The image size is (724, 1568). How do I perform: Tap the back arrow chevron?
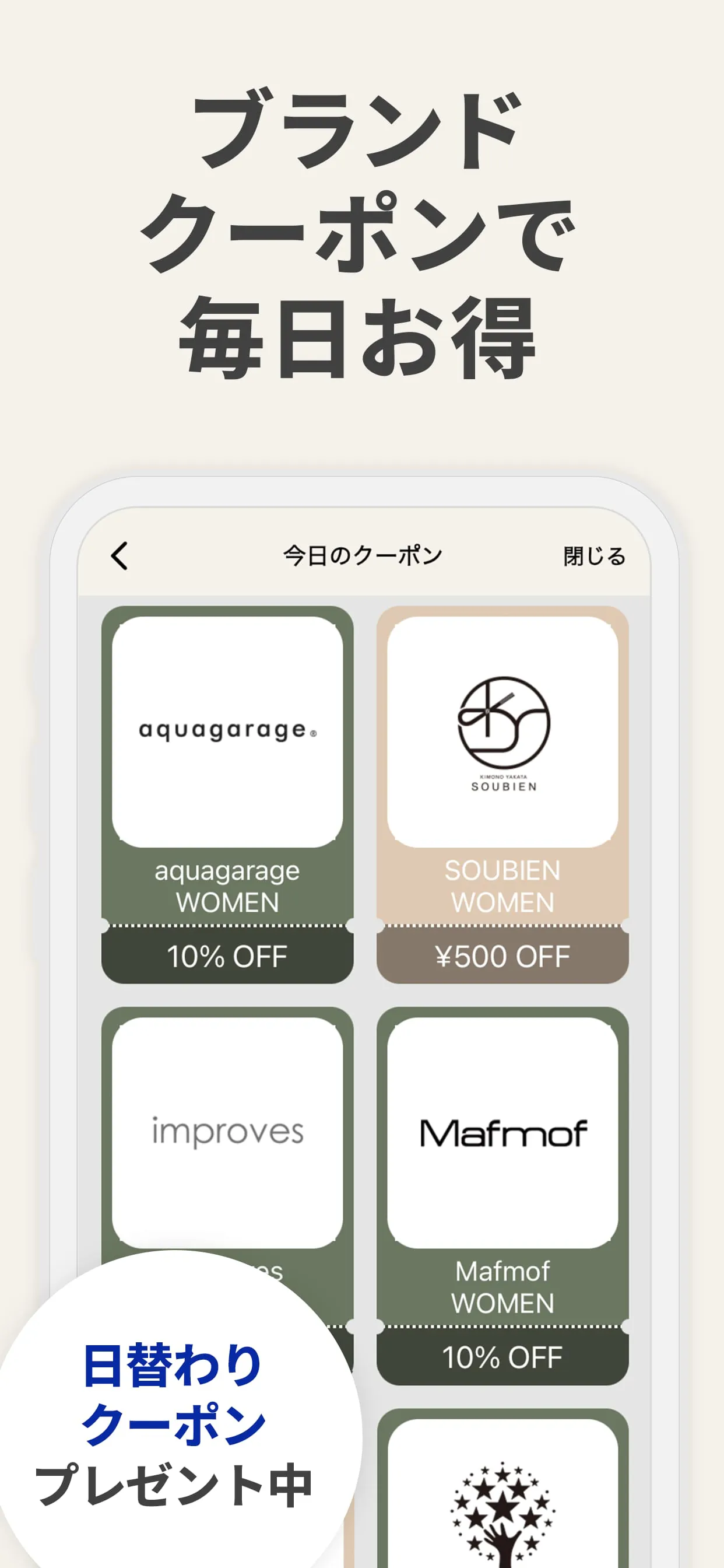(120, 555)
